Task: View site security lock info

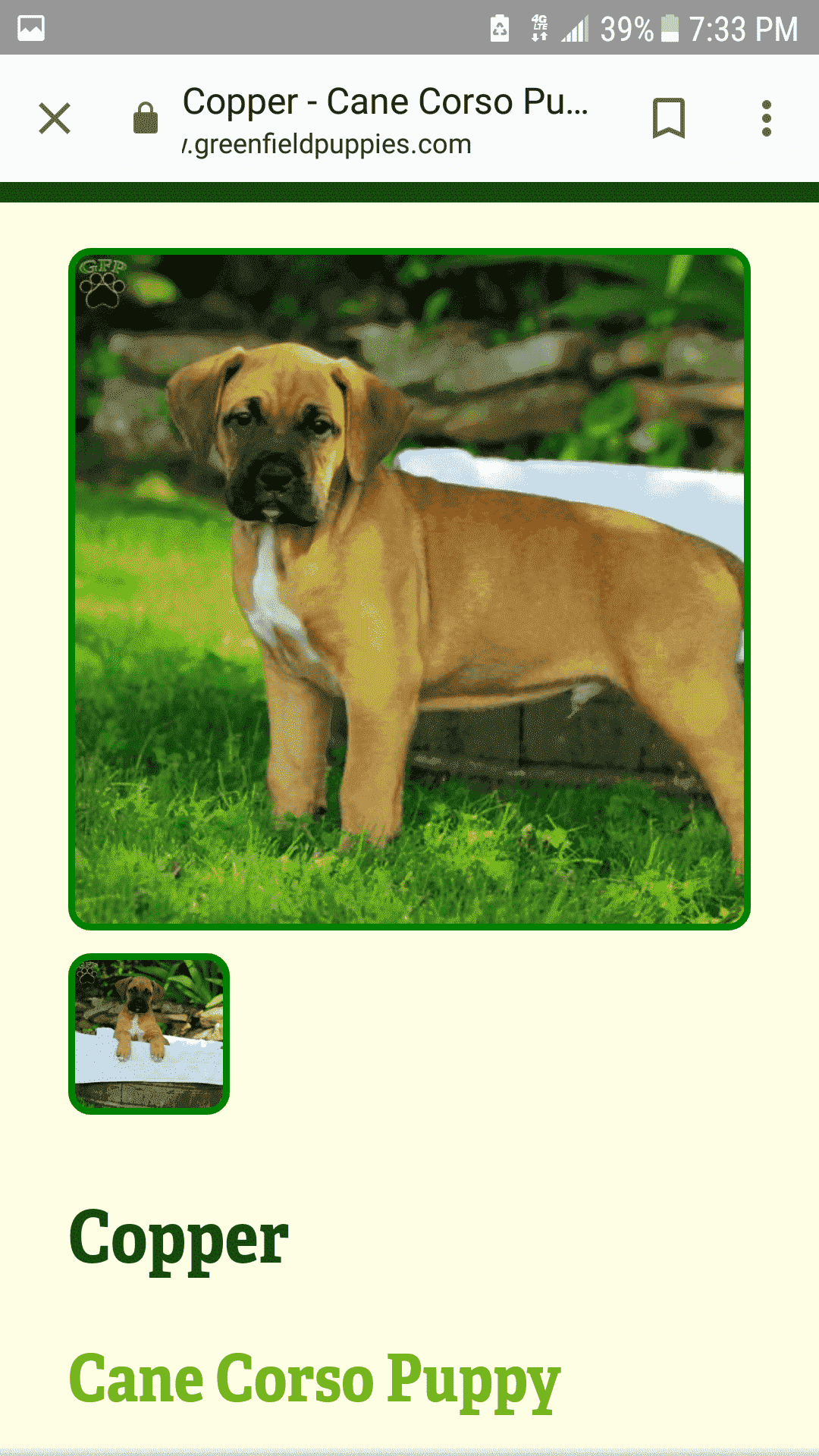Action: [146, 118]
